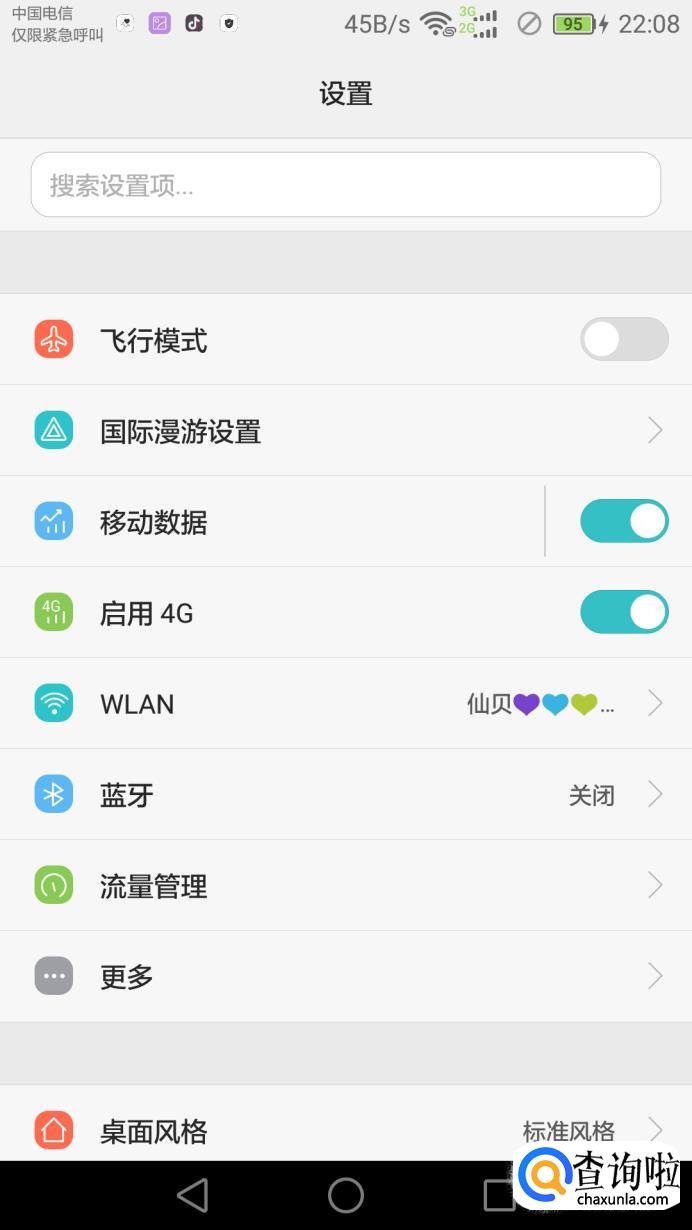692x1230 pixels.
Task: Open 国际漫游设置 roaming settings
Action: coord(345,431)
